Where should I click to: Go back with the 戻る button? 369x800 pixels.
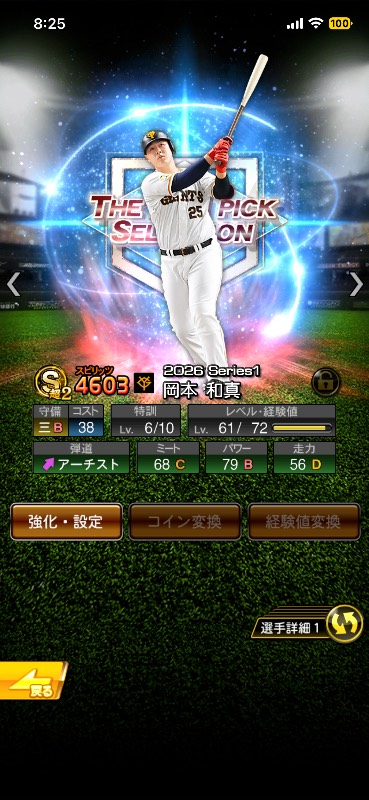(33, 681)
